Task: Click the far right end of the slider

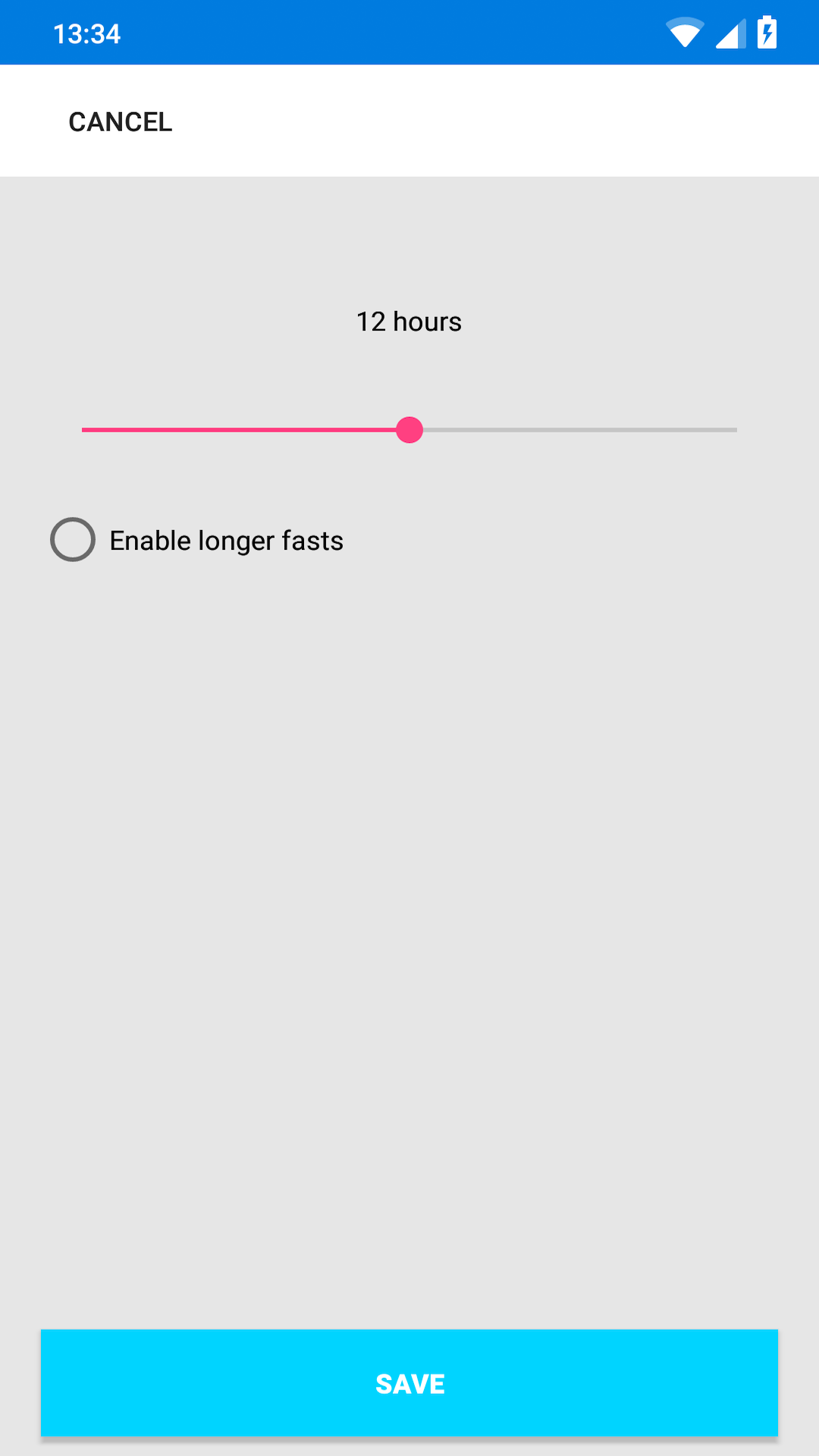Action: [732, 430]
